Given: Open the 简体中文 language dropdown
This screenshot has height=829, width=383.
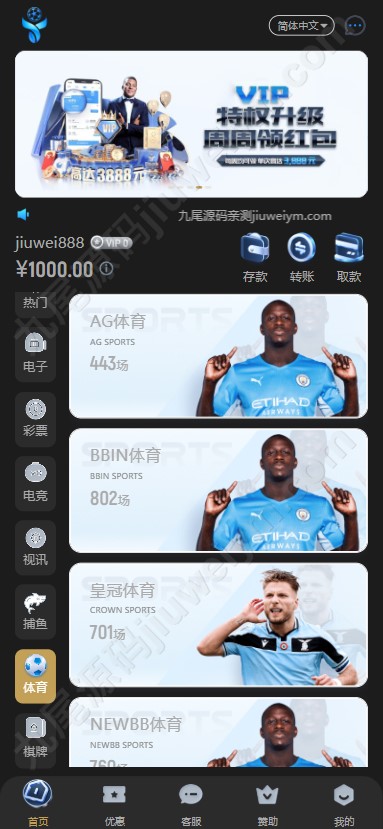Looking at the screenshot, I should coord(302,25).
